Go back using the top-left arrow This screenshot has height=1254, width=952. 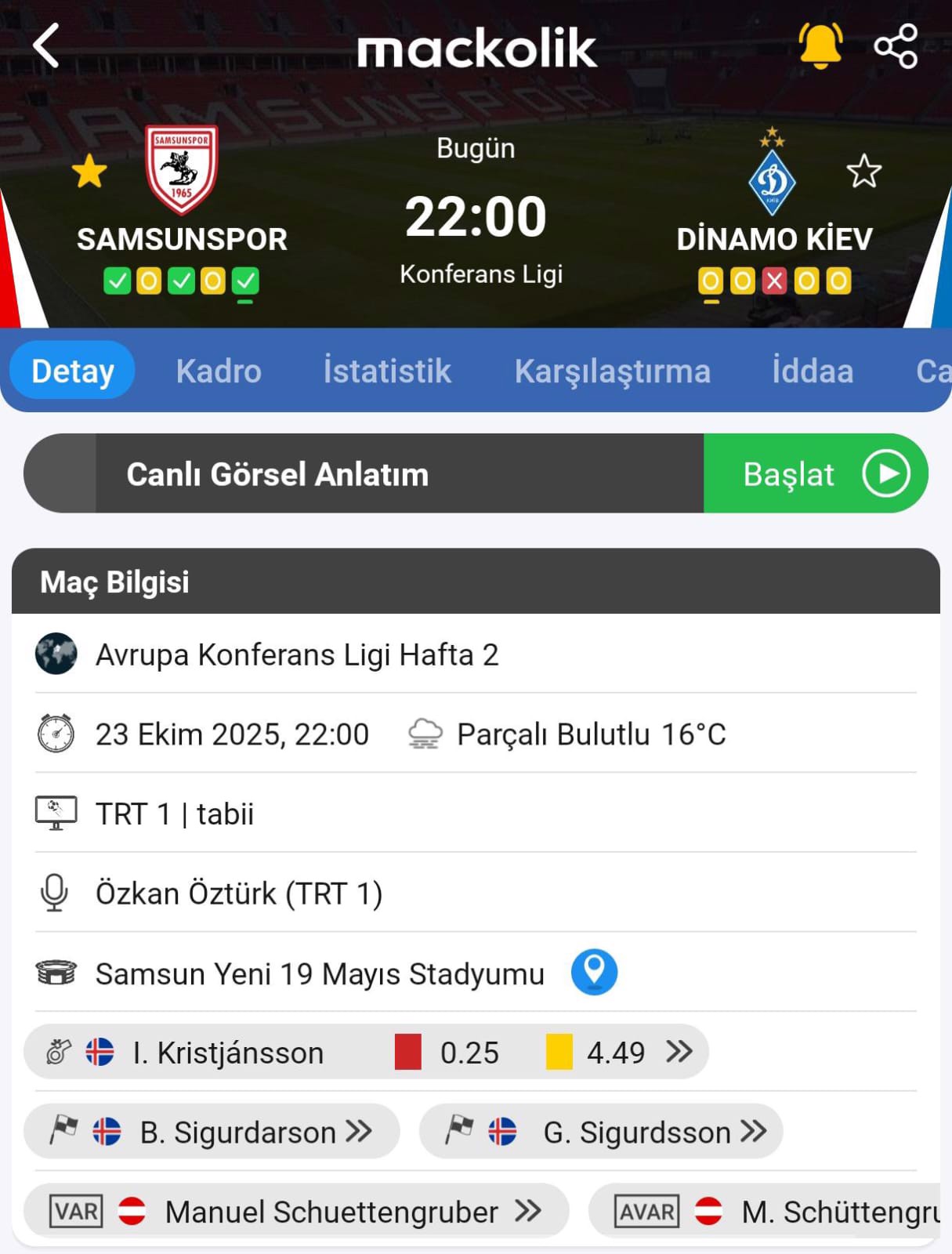click(47, 46)
